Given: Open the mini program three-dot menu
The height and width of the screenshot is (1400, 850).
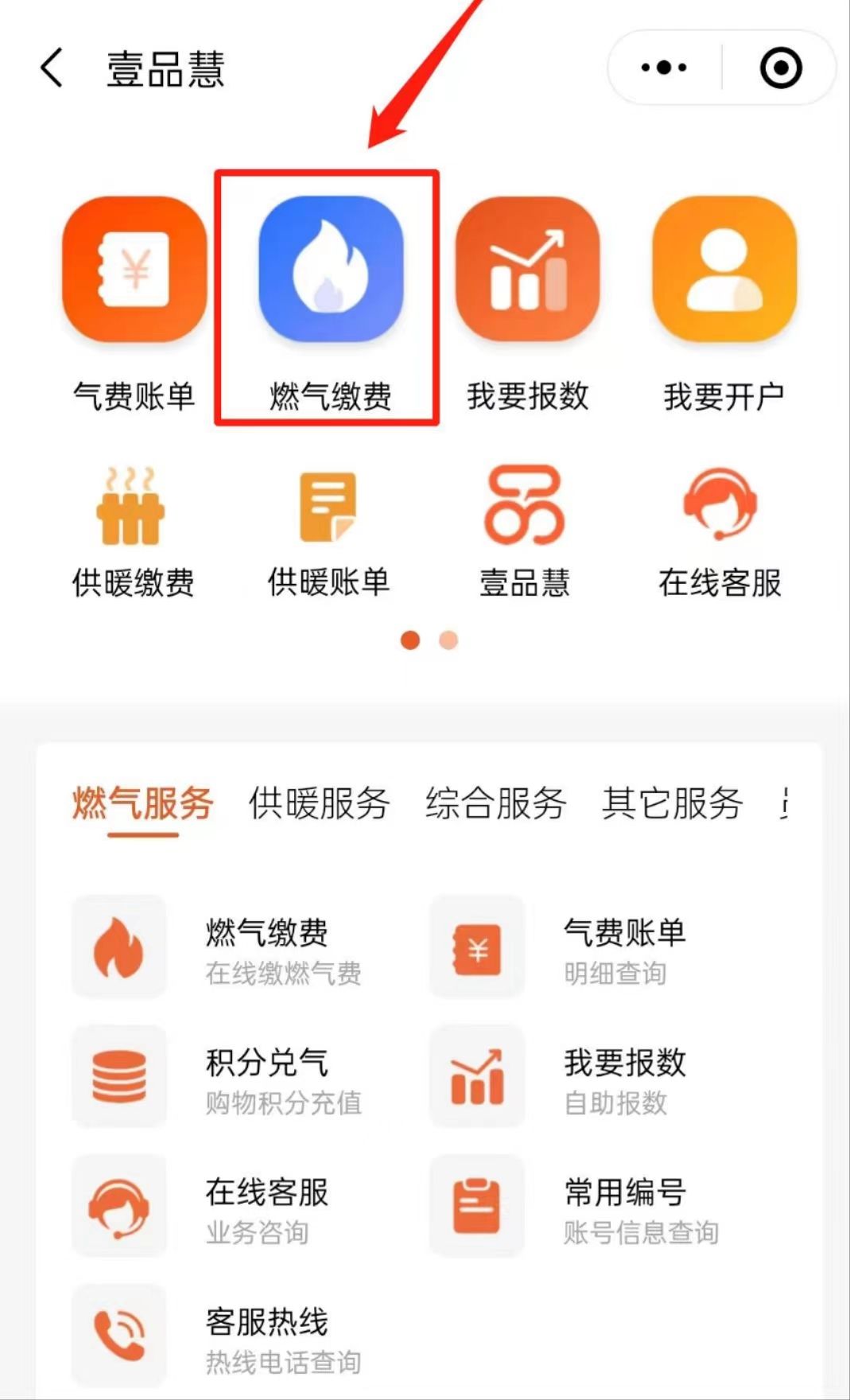Looking at the screenshot, I should [x=664, y=68].
